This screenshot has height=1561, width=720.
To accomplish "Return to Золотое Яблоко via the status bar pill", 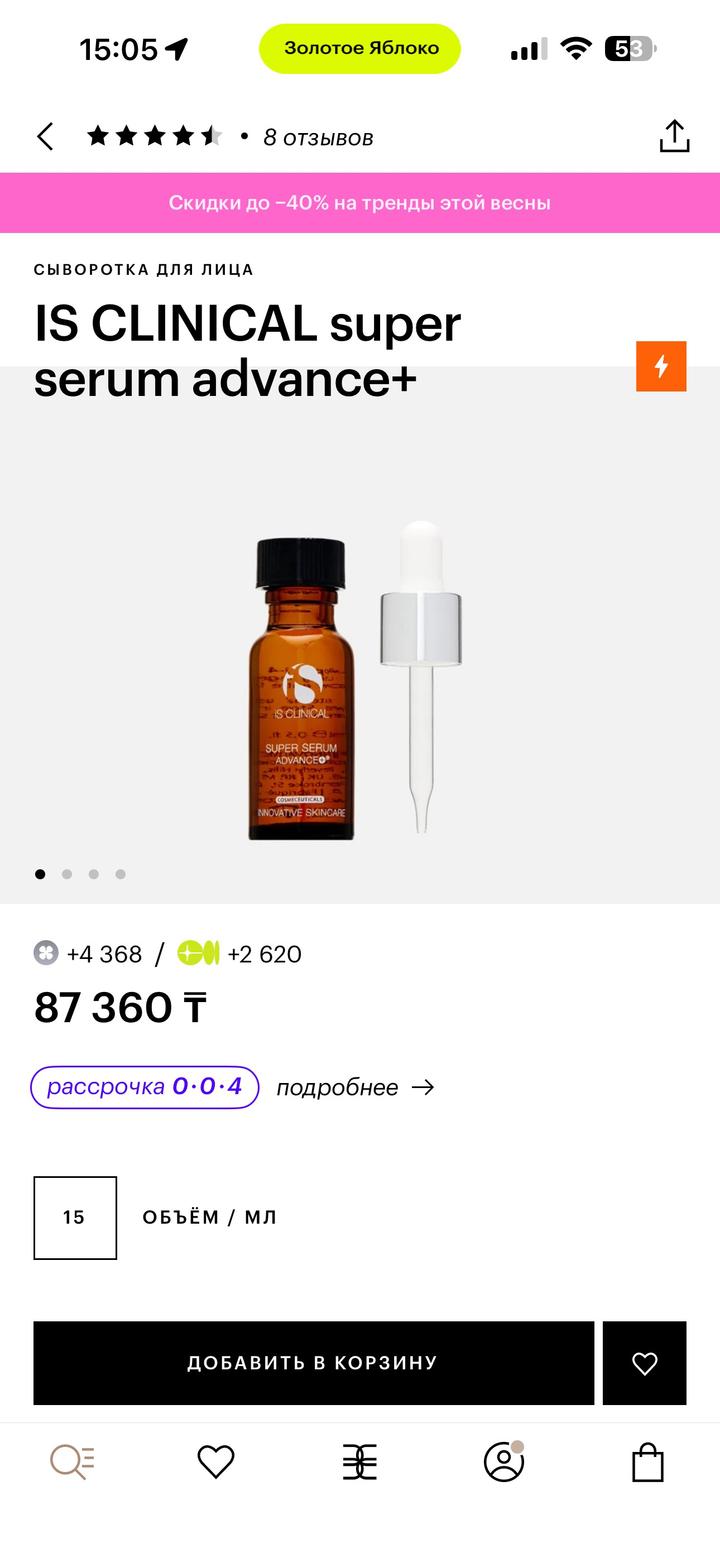I will click(x=360, y=48).
